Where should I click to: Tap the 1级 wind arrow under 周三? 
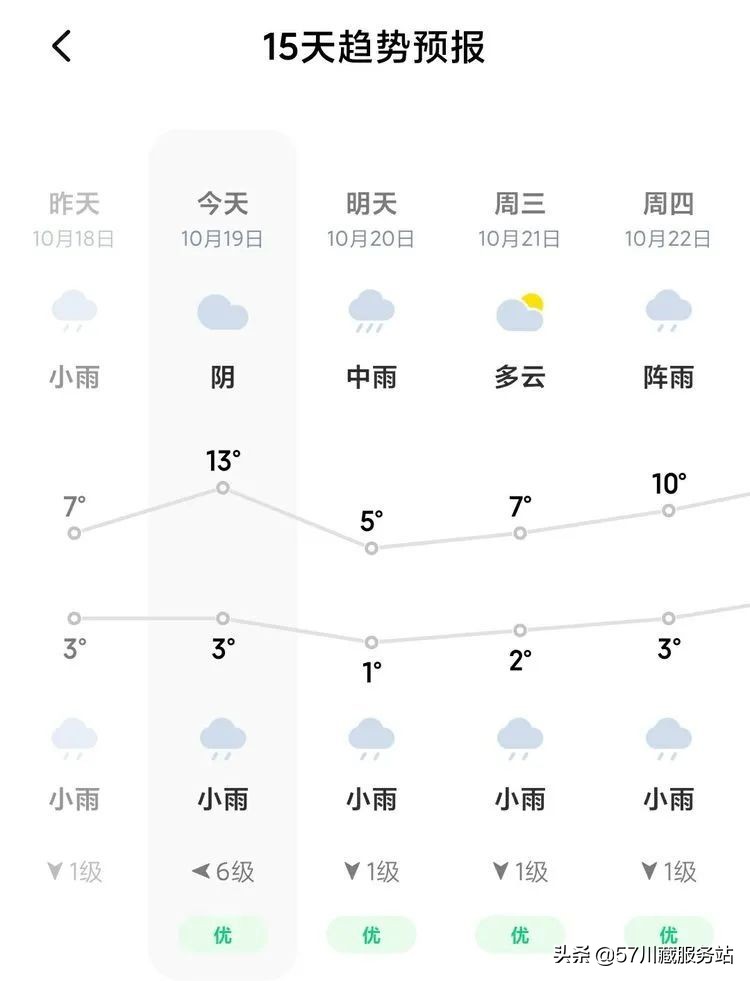(519, 871)
